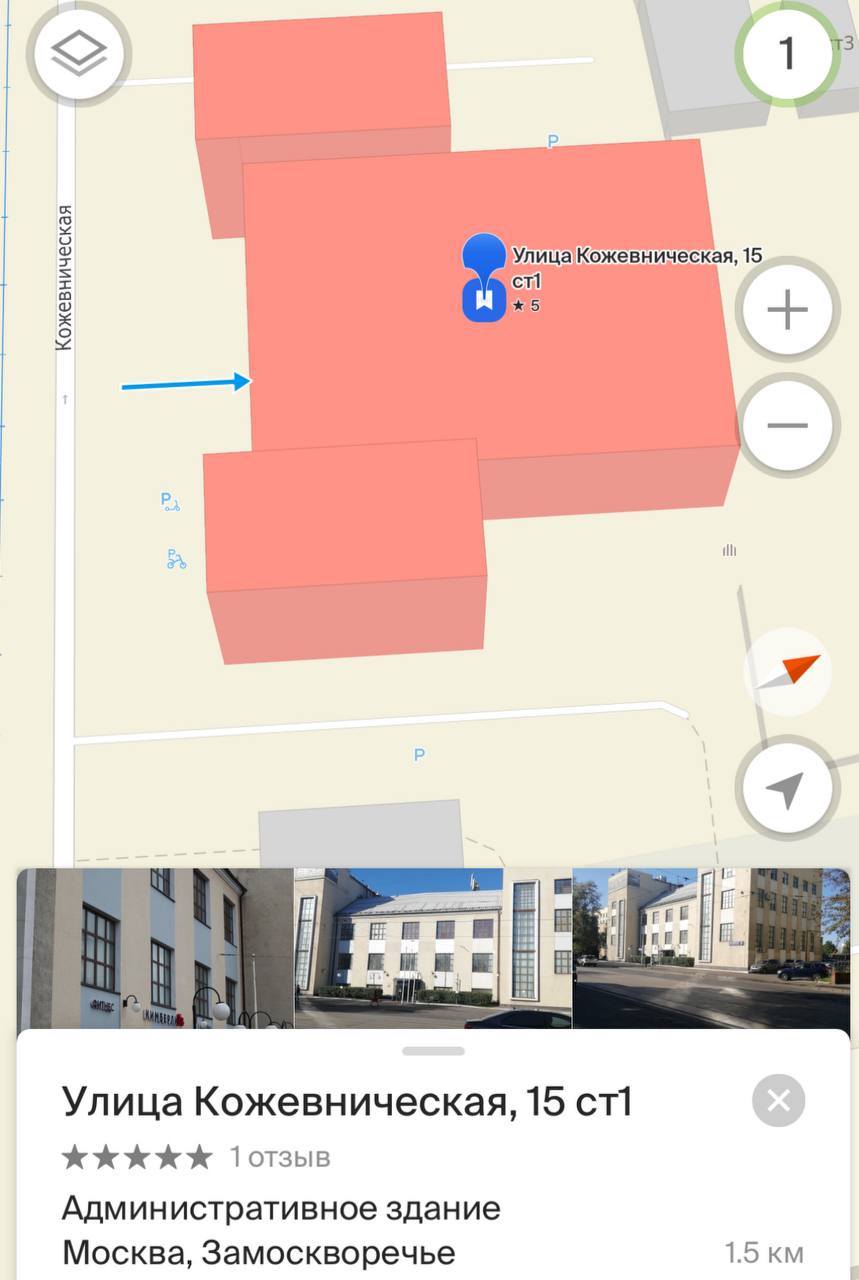
Task: Expand the place card using its handle
Action: [433, 1051]
